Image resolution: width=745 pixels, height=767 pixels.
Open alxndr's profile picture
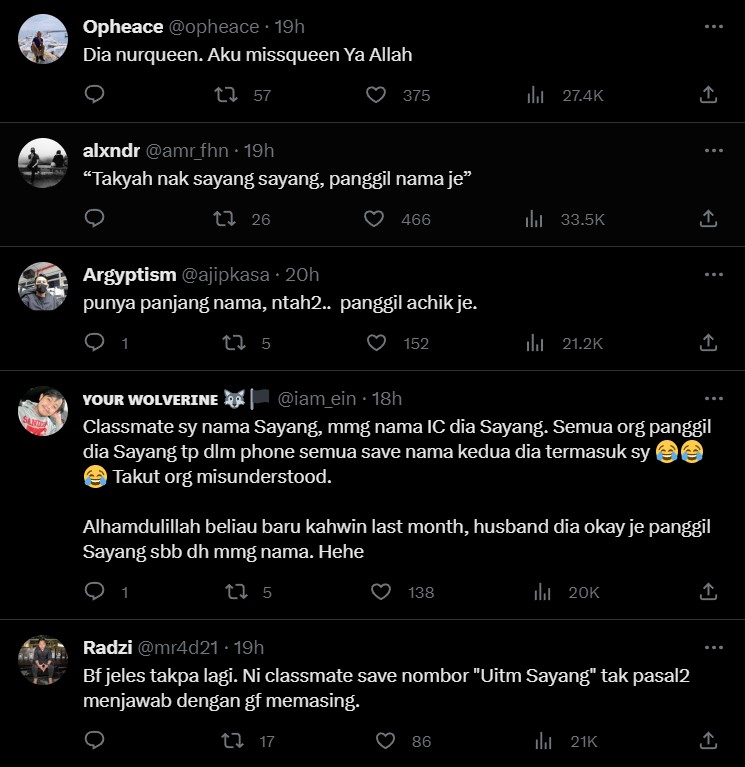(x=43, y=162)
